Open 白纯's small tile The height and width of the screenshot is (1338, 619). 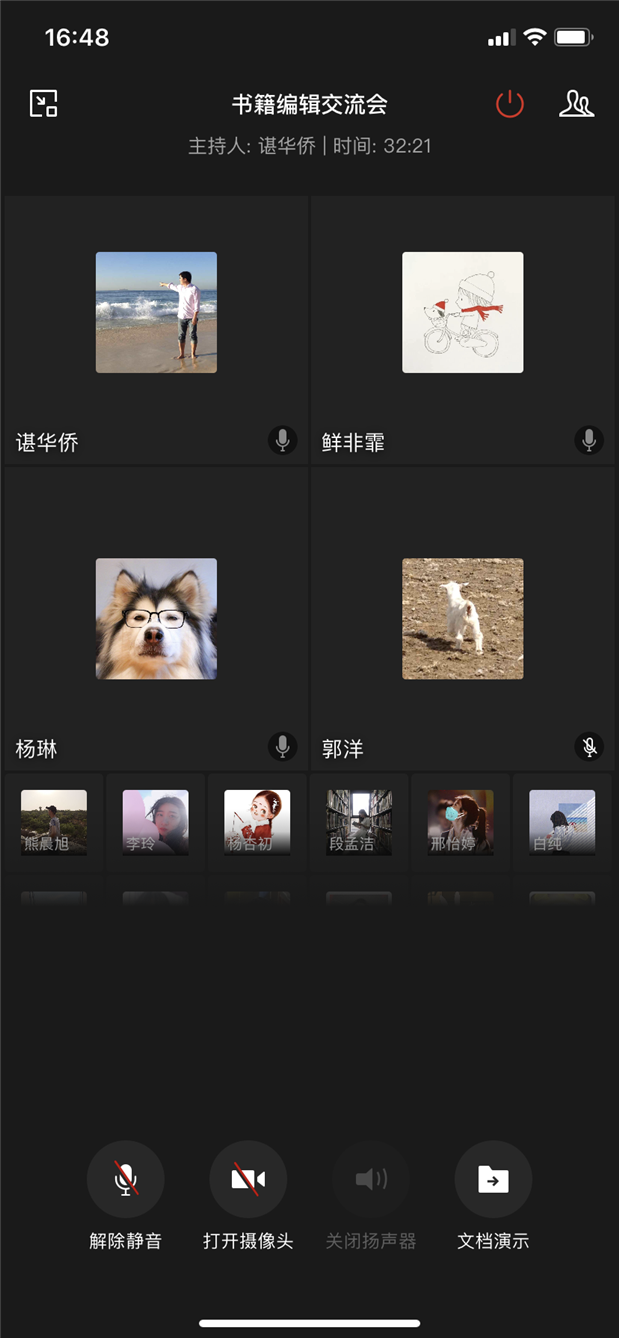tap(562, 823)
